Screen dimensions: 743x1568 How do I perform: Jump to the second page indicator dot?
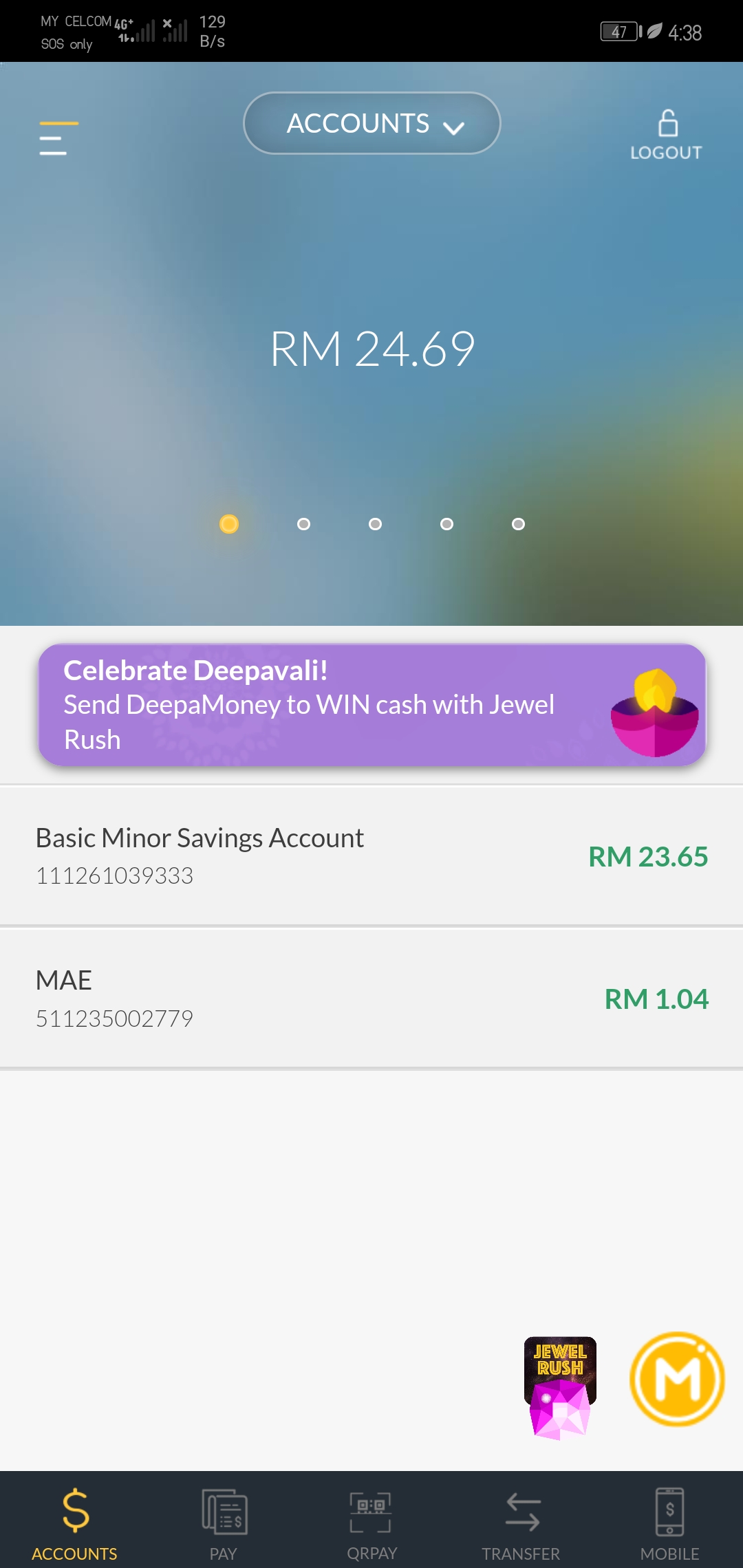click(303, 524)
